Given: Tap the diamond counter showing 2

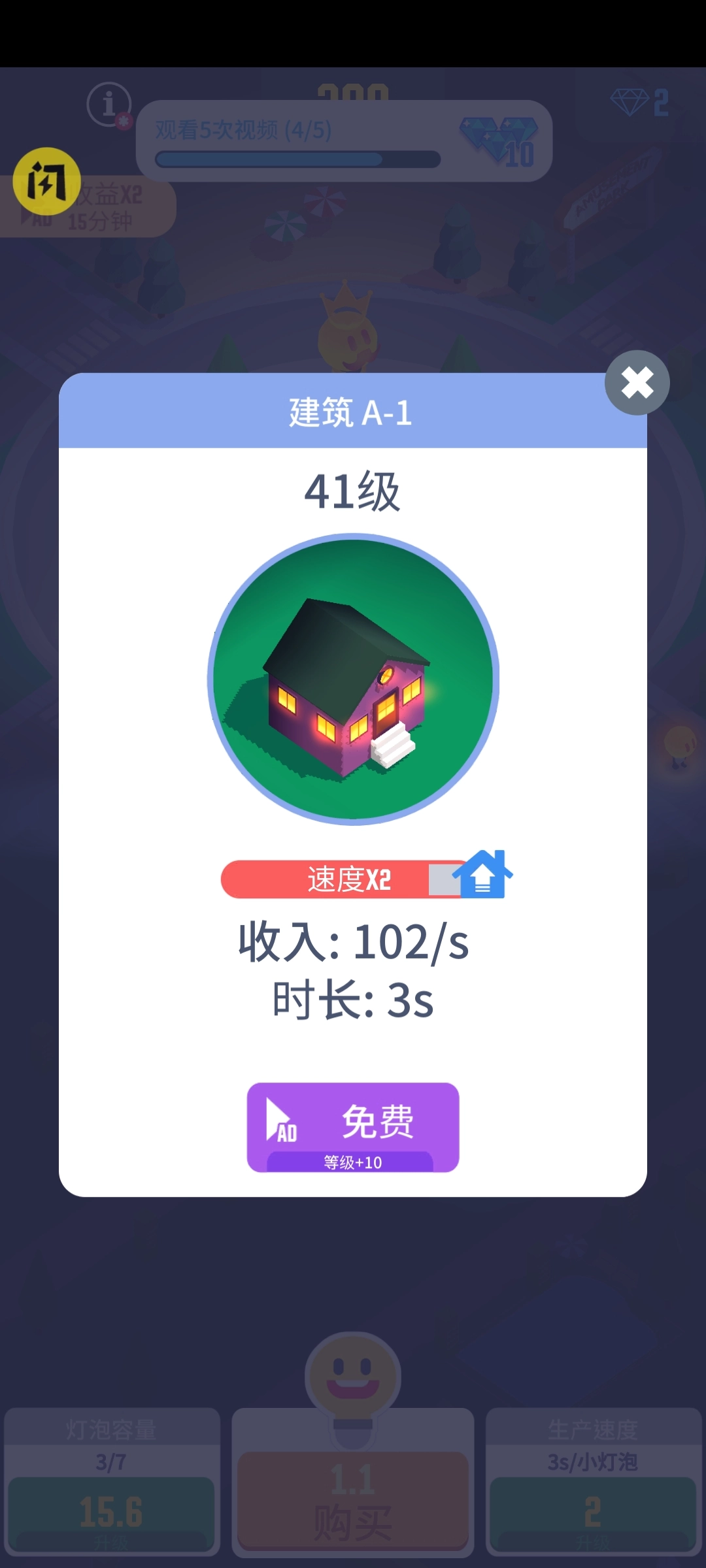Looking at the screenshot, I should (644, 103).
